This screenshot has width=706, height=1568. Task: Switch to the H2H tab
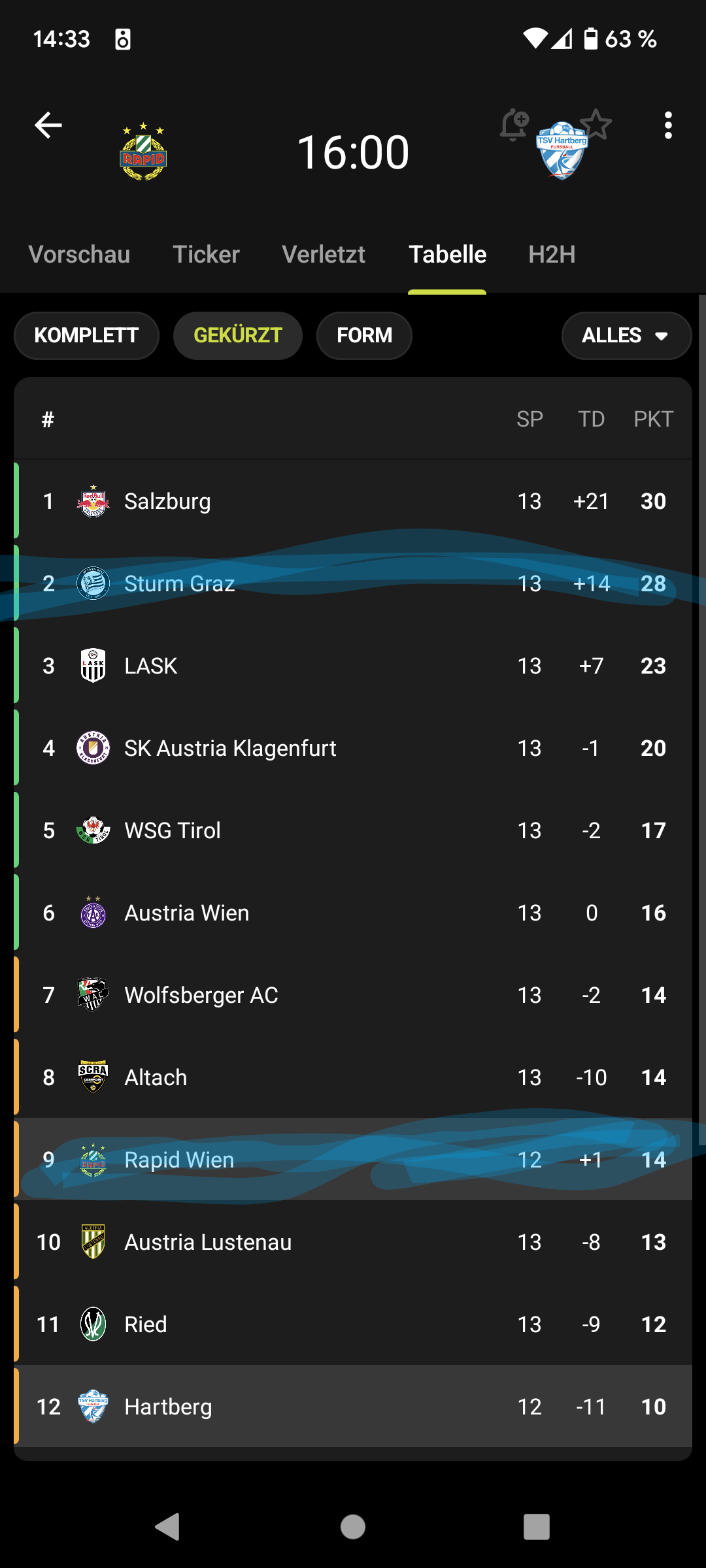[x=552, y=254]
